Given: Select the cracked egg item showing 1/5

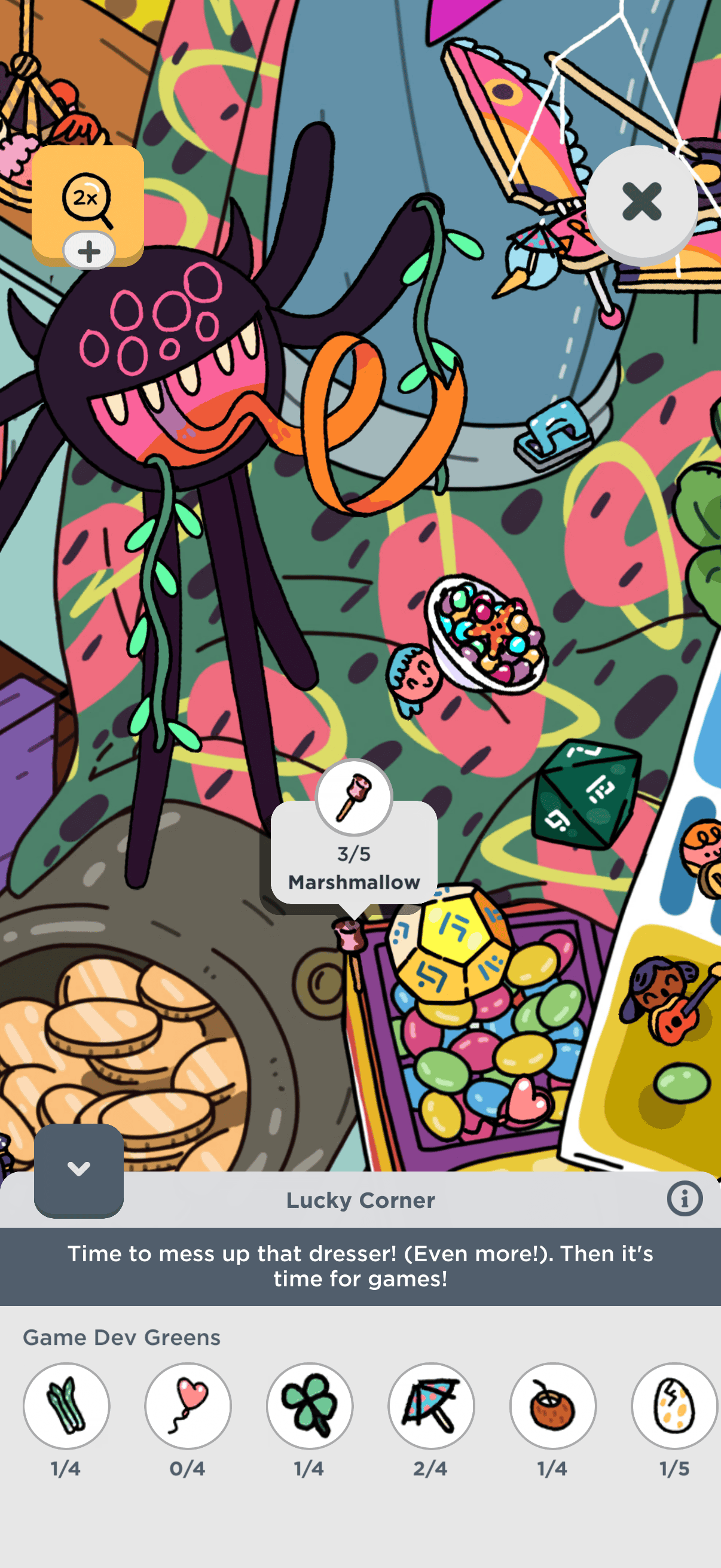Looking at the screenshot, I should click(x=674, y=1405).
